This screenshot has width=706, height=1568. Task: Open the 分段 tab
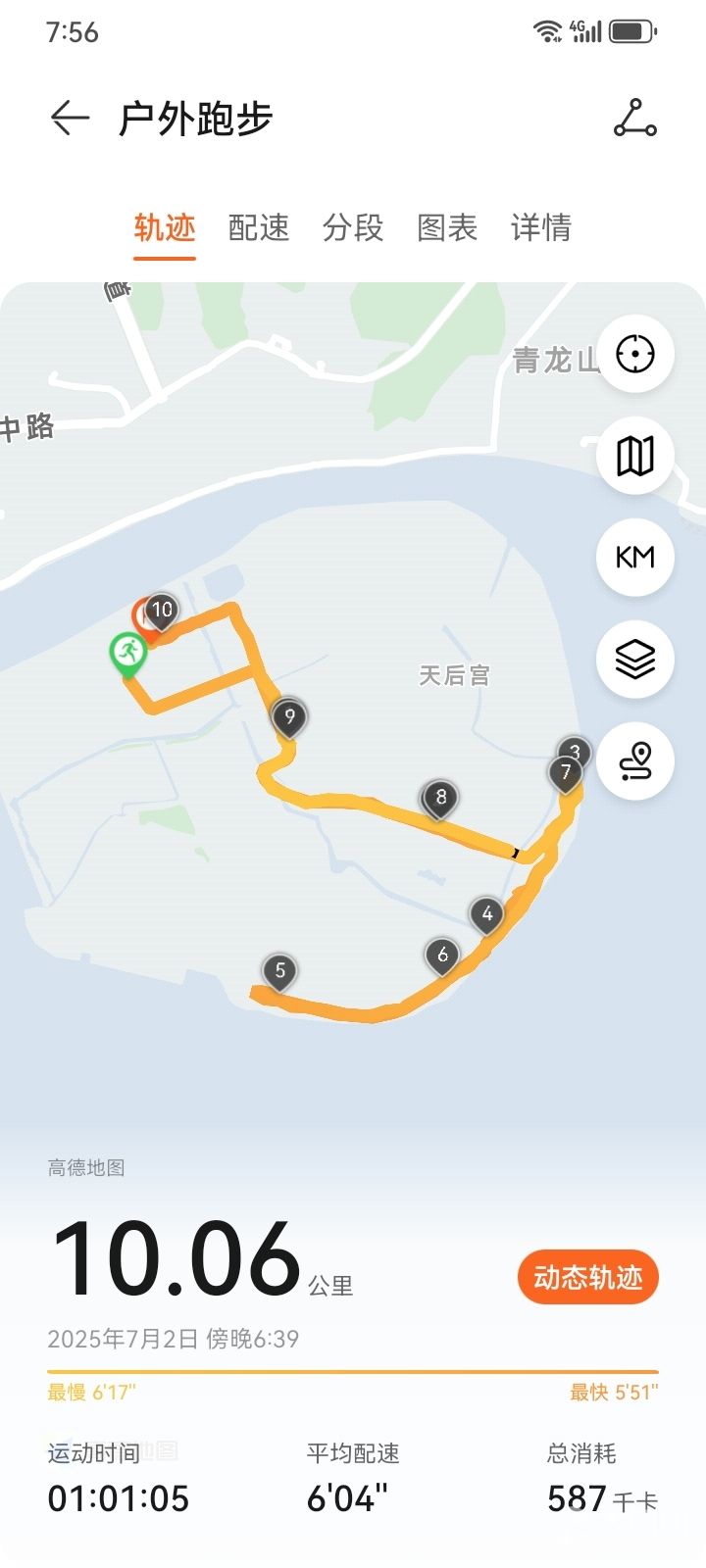click(x=353, y=227)
